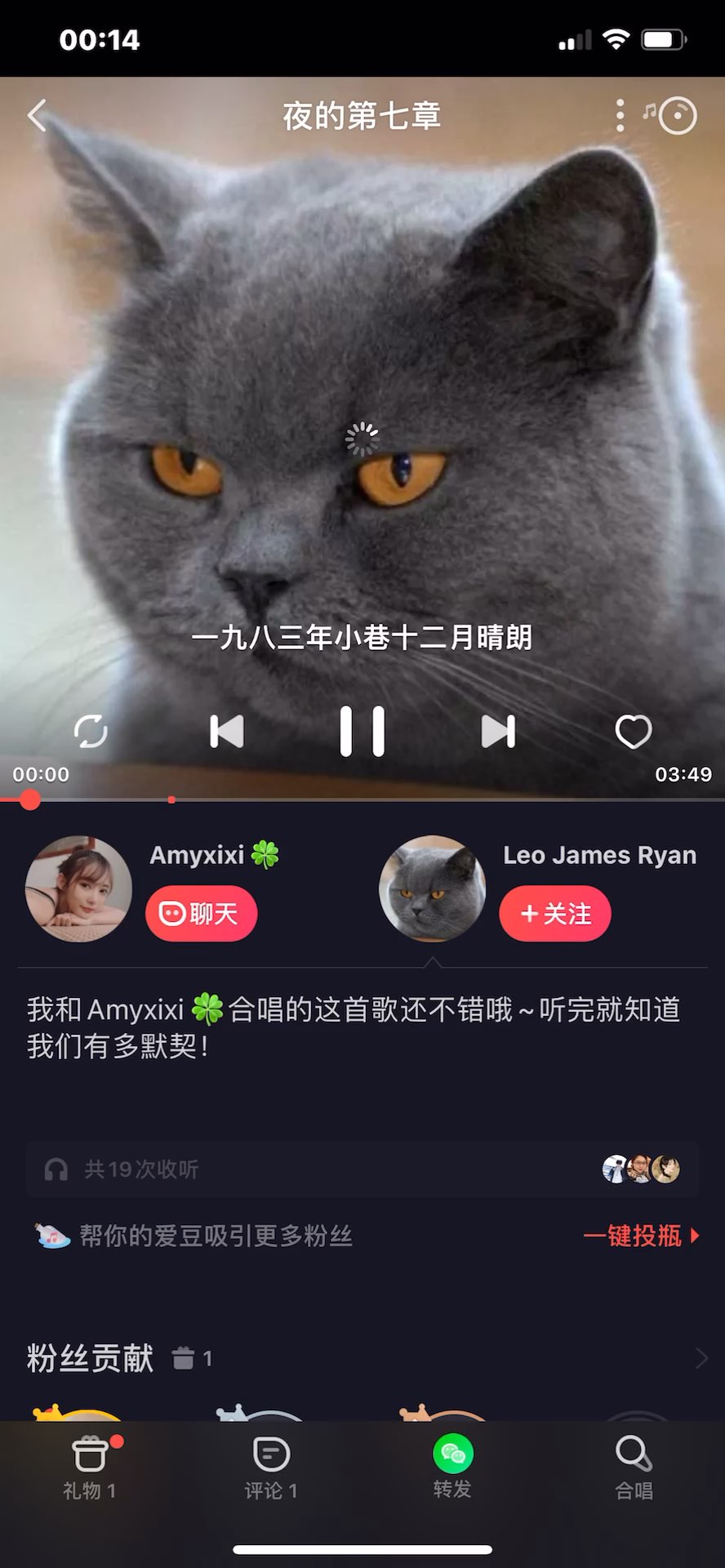View the 19 listens row

[x=362, y=1169]
